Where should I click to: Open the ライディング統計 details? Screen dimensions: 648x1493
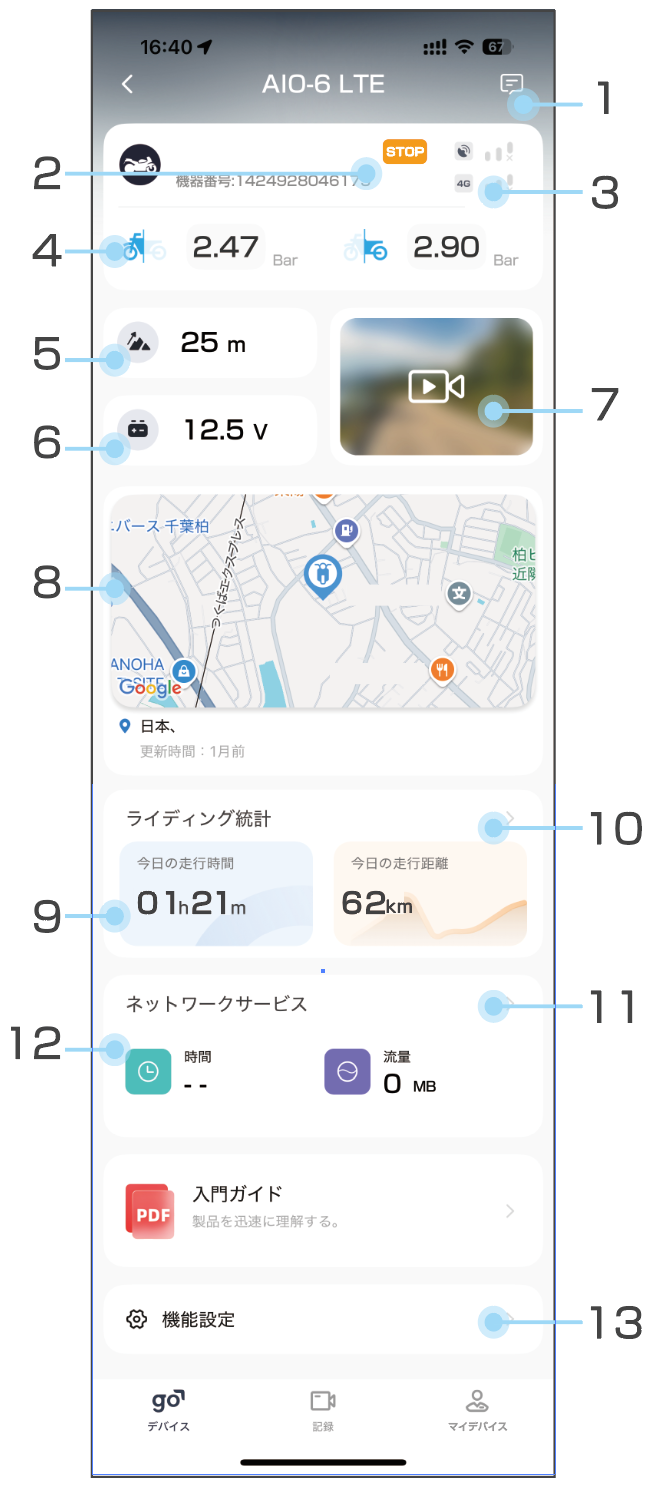coord(509,819)
